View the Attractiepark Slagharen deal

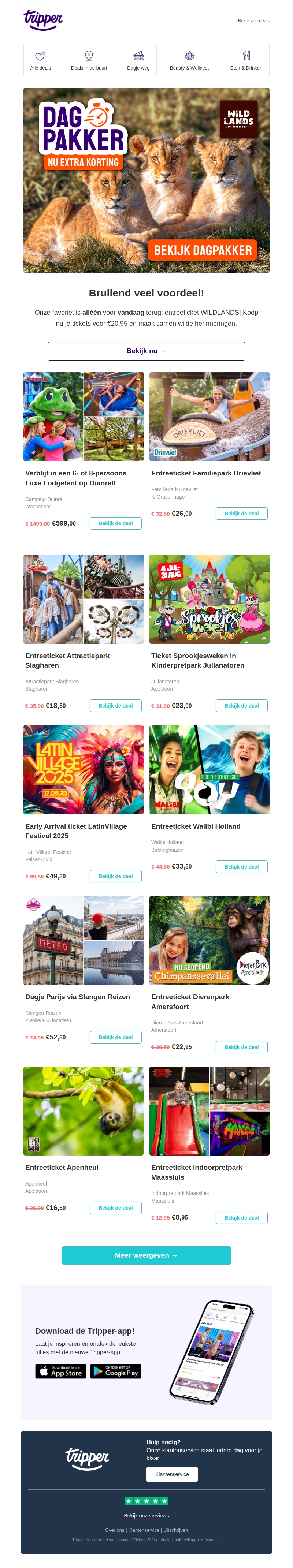click(x=115, y=705)
